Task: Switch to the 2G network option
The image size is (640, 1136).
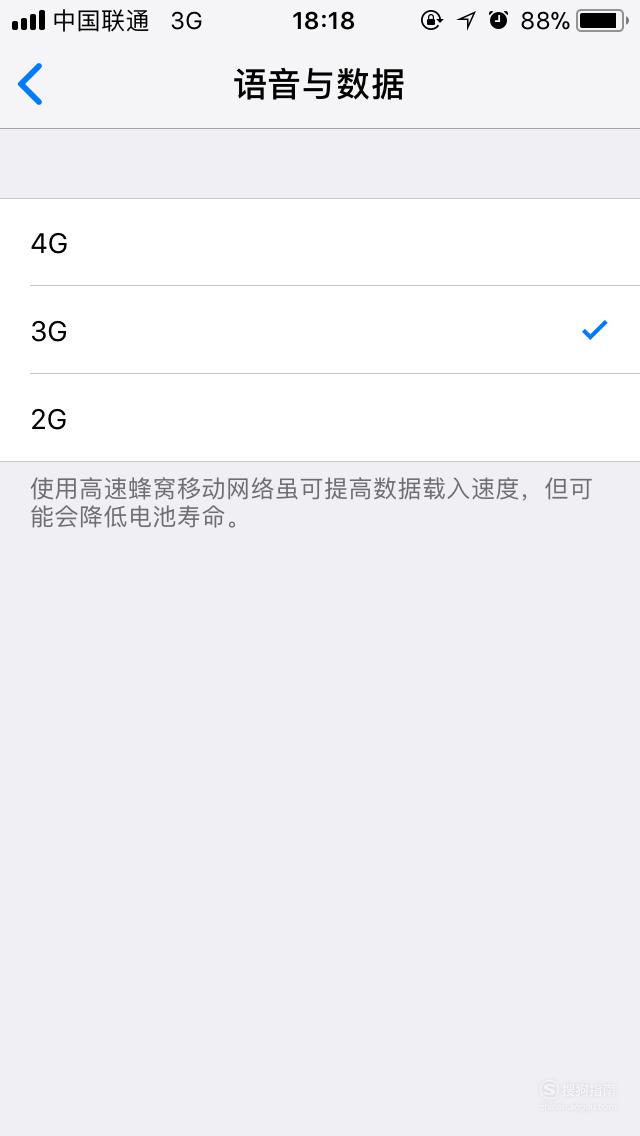Action: point(320,418)
